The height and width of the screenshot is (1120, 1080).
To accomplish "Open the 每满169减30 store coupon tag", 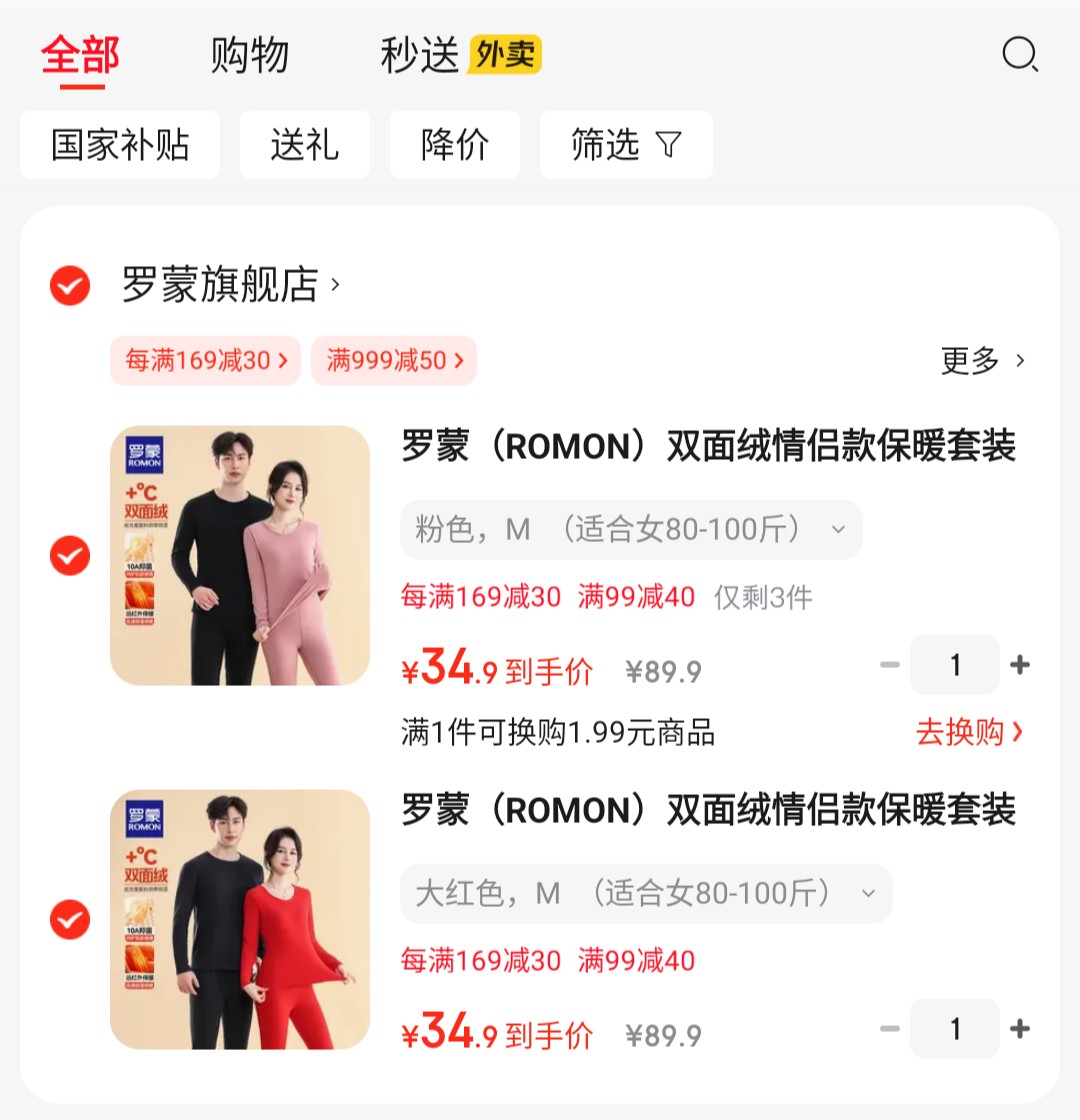I will (x=205, y=360).
